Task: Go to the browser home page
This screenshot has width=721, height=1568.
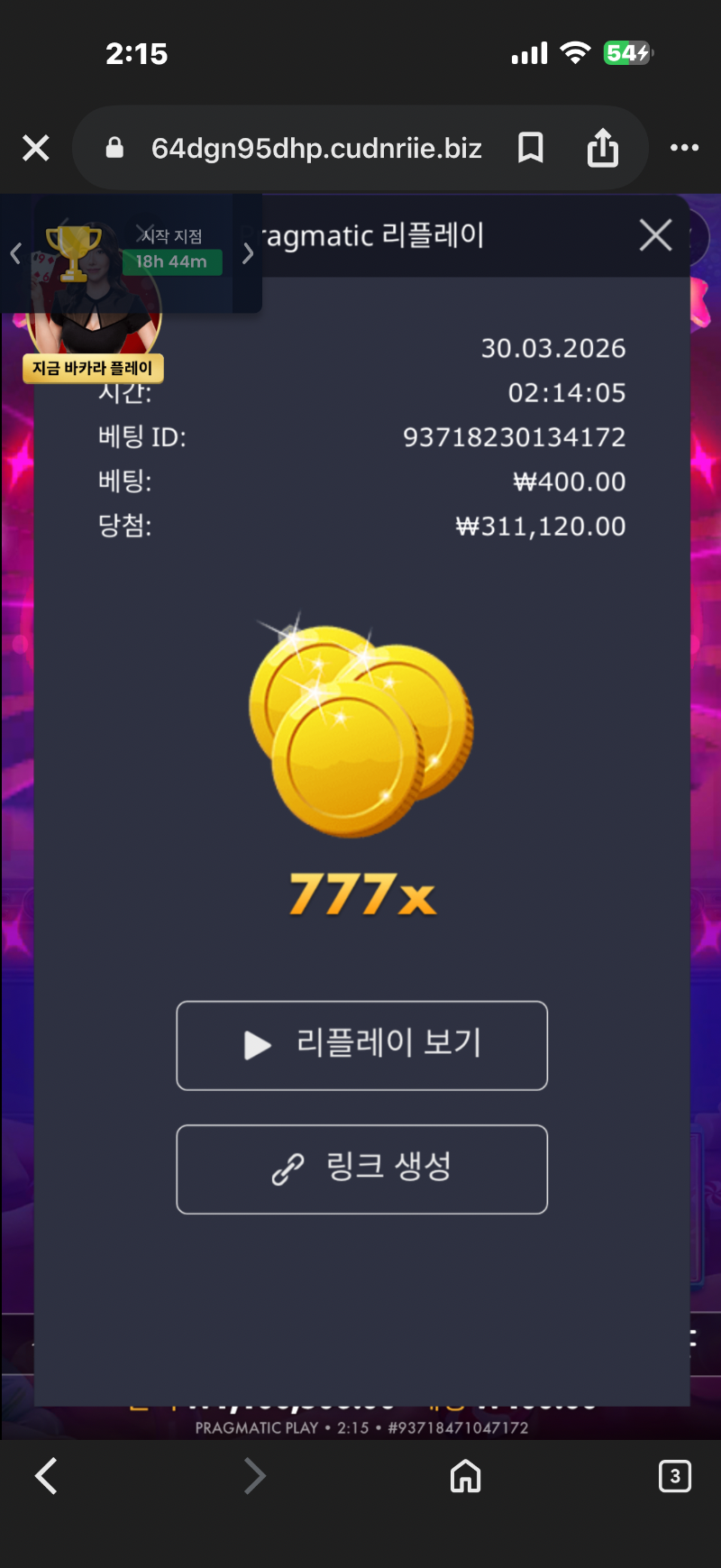Action: 465,1476
